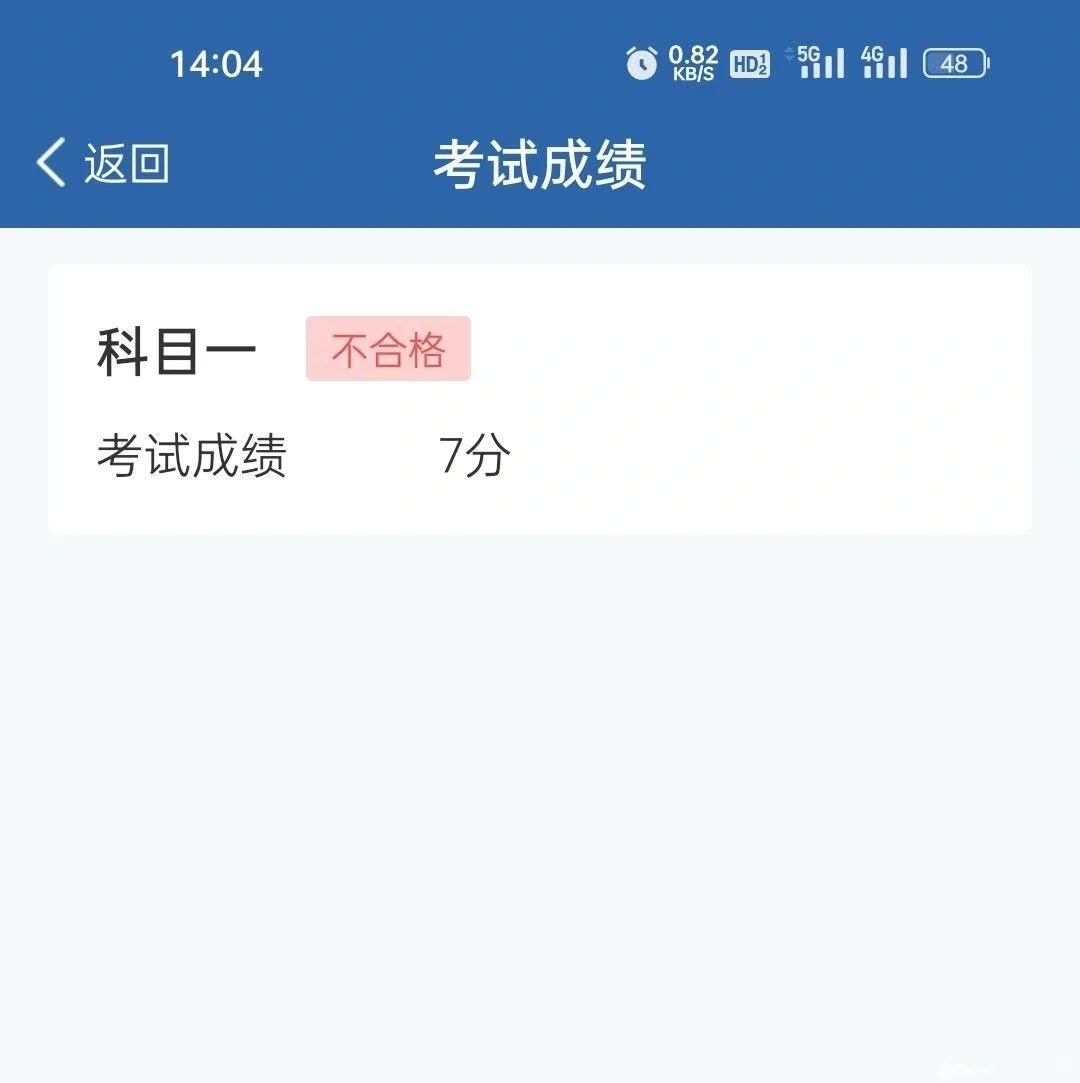The height and width of the screenshot is (1083, 1080).
Task: Tap the alarm clock status bar icon
Action: 641,63
